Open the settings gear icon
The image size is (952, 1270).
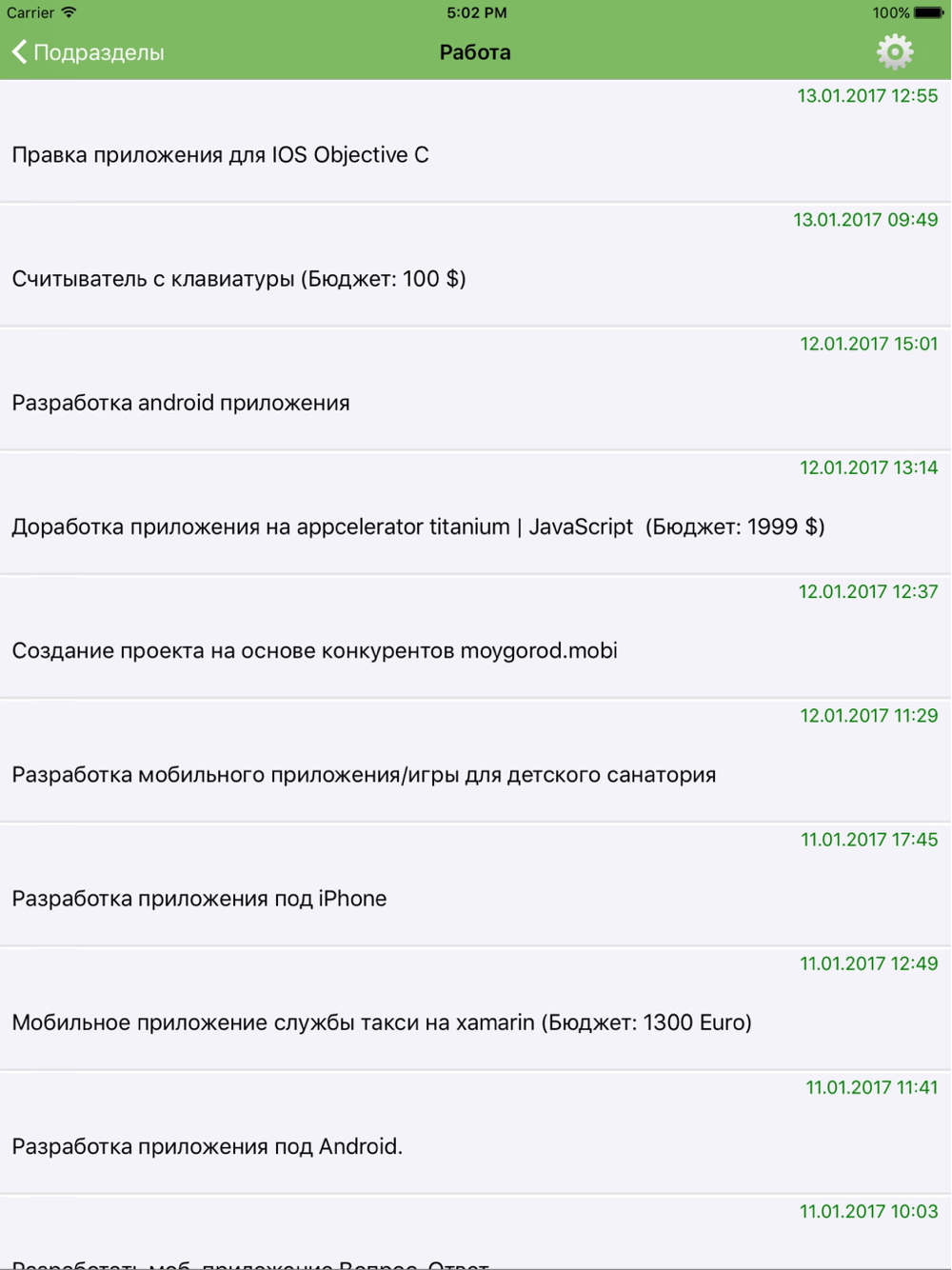(895, 52)
